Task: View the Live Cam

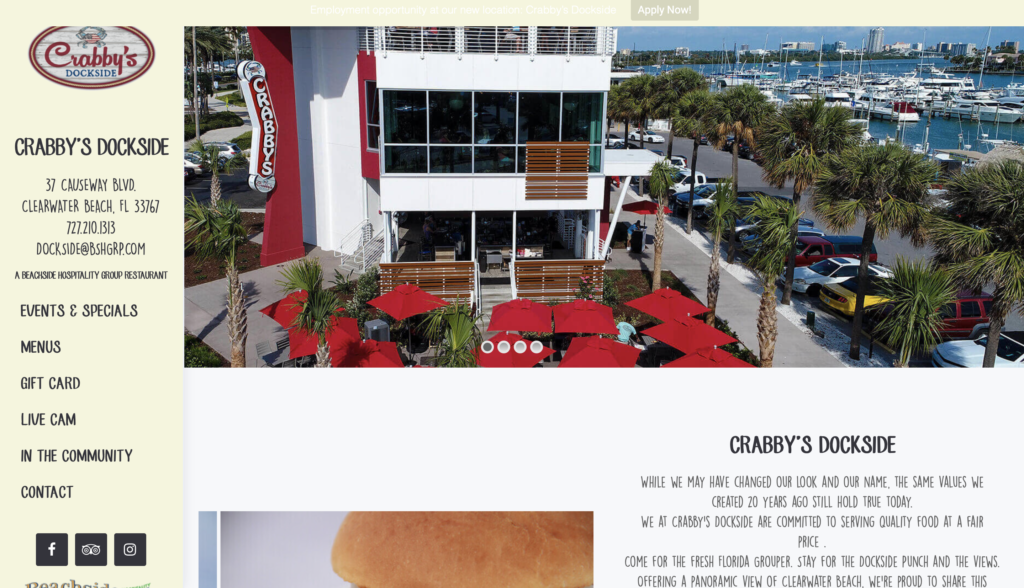Action: pos(48,420)
